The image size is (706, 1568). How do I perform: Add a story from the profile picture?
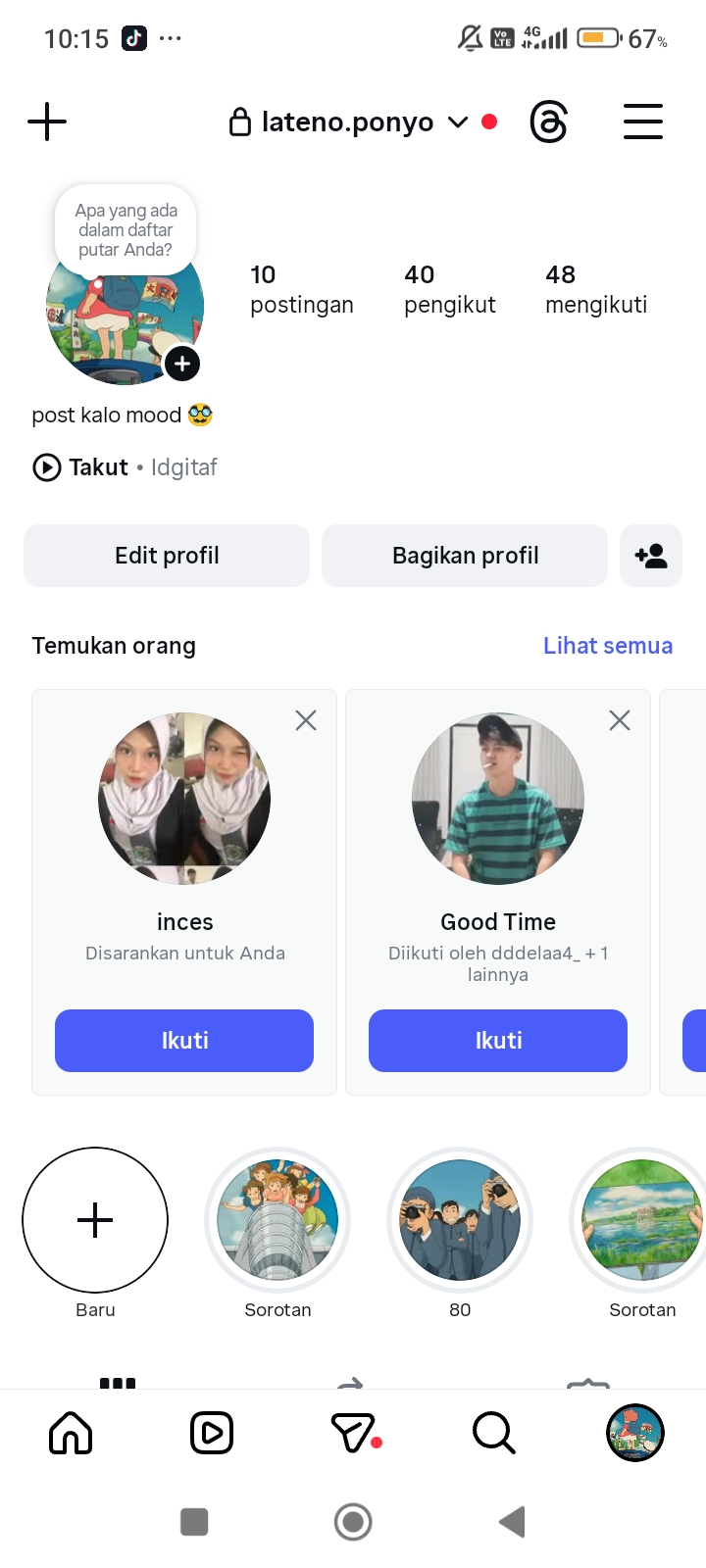182,364
